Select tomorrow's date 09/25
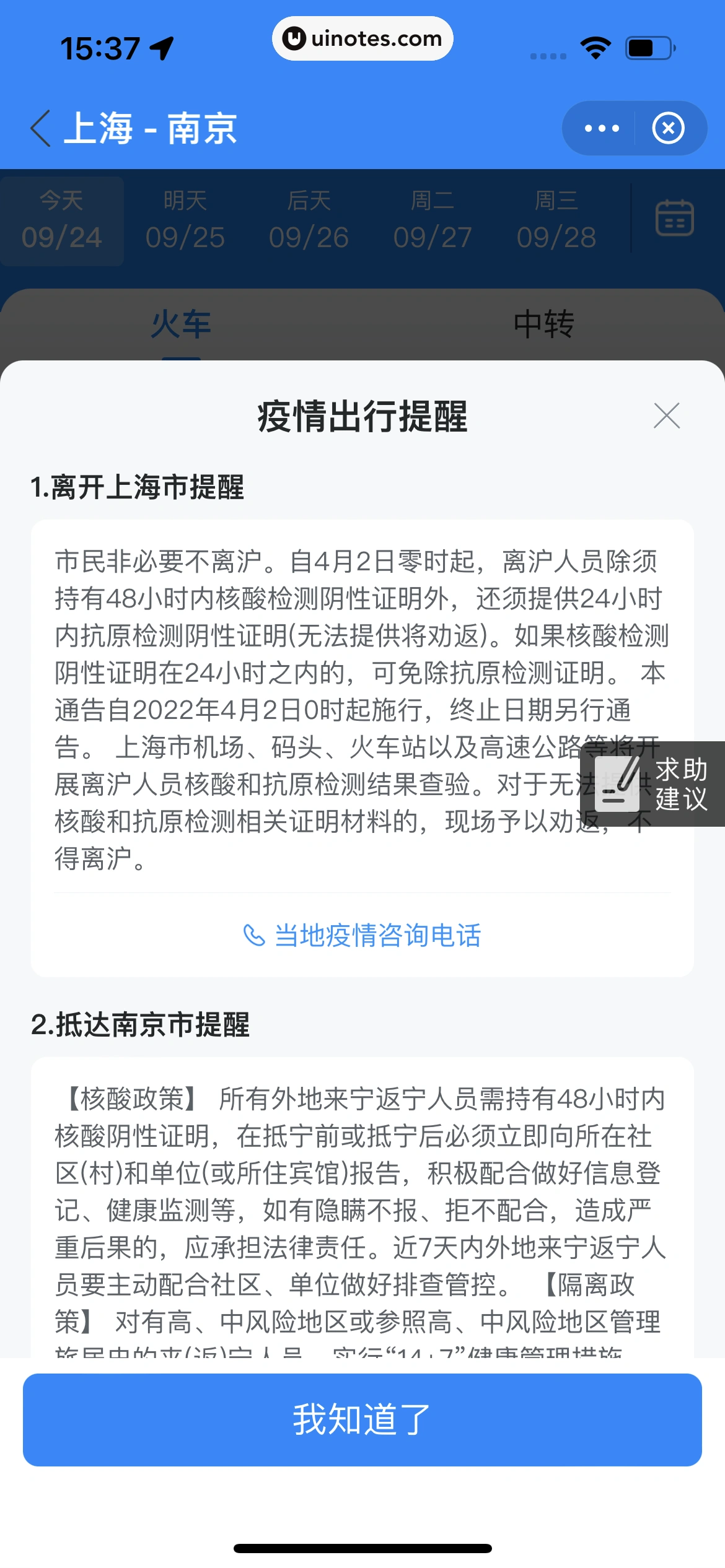The height and width of the screenshot is (1568, 725). pyautogui.click(x=185, y=221)
